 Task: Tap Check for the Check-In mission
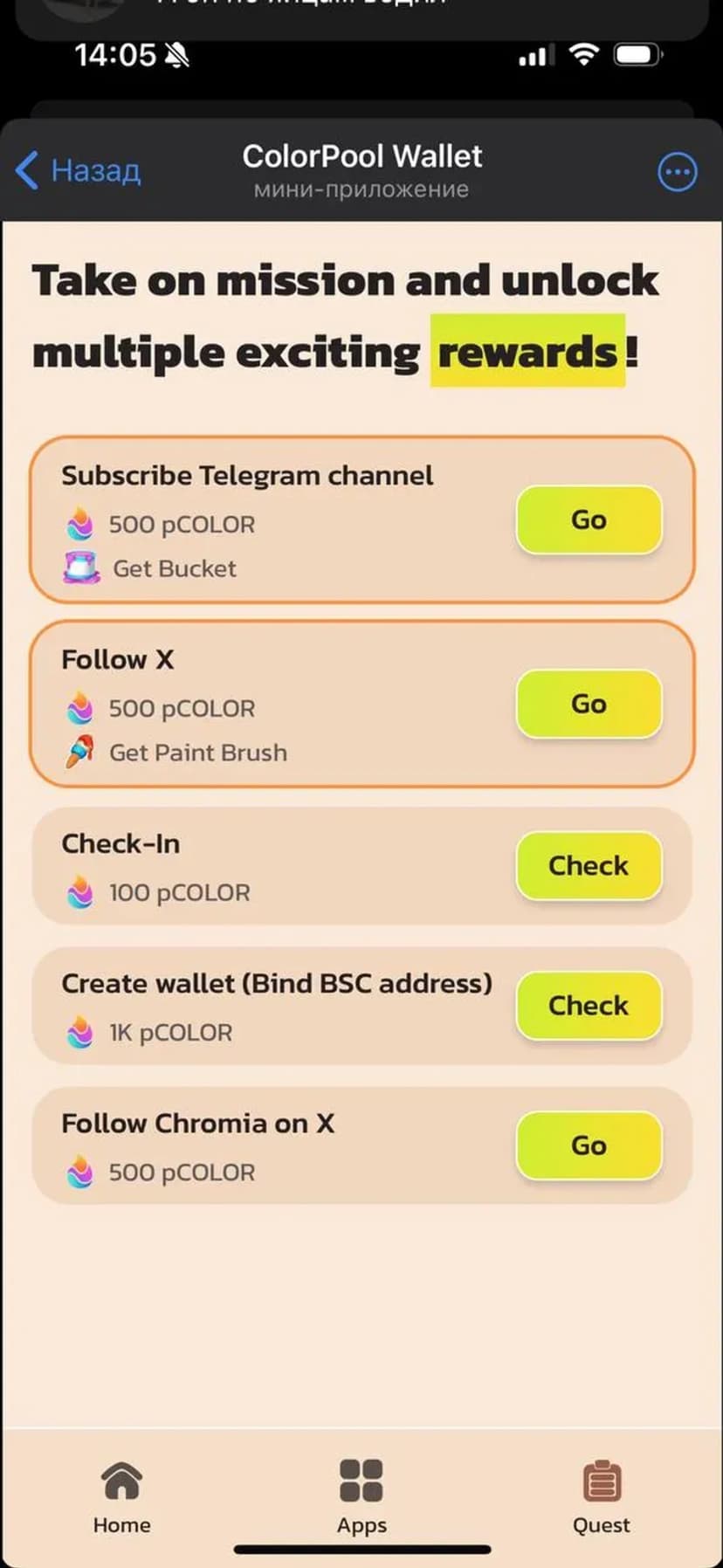coord(589,865)
